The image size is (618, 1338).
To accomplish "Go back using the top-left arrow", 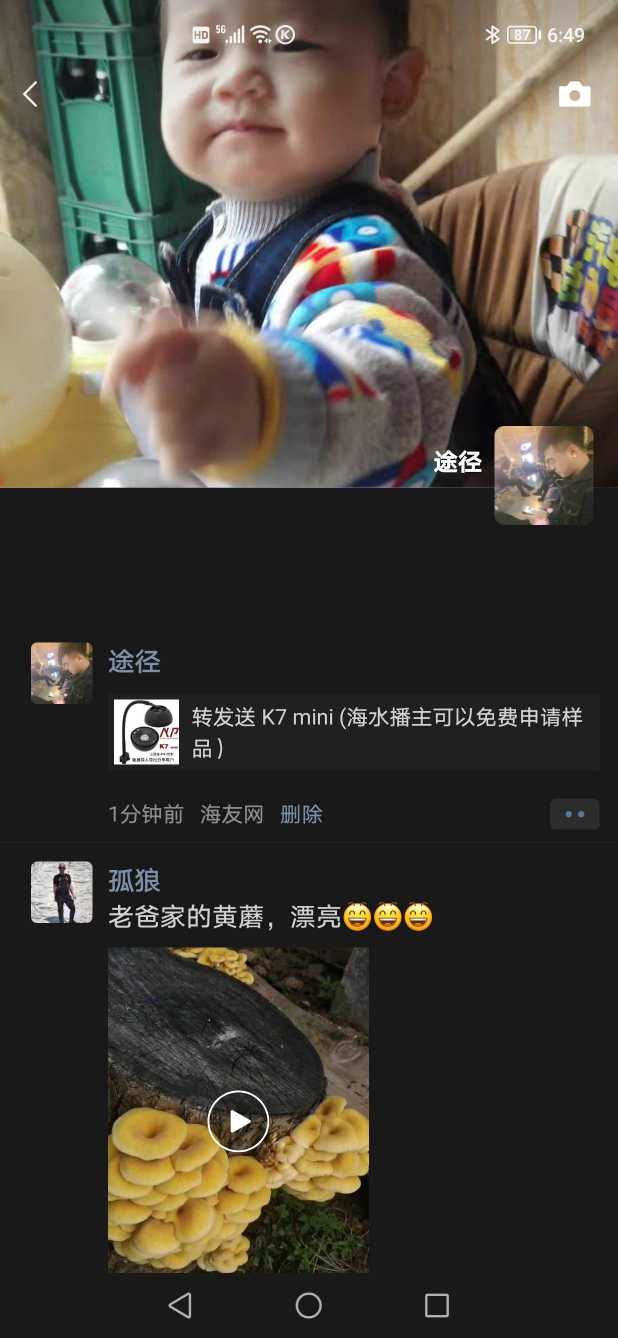I will [30, 95].
